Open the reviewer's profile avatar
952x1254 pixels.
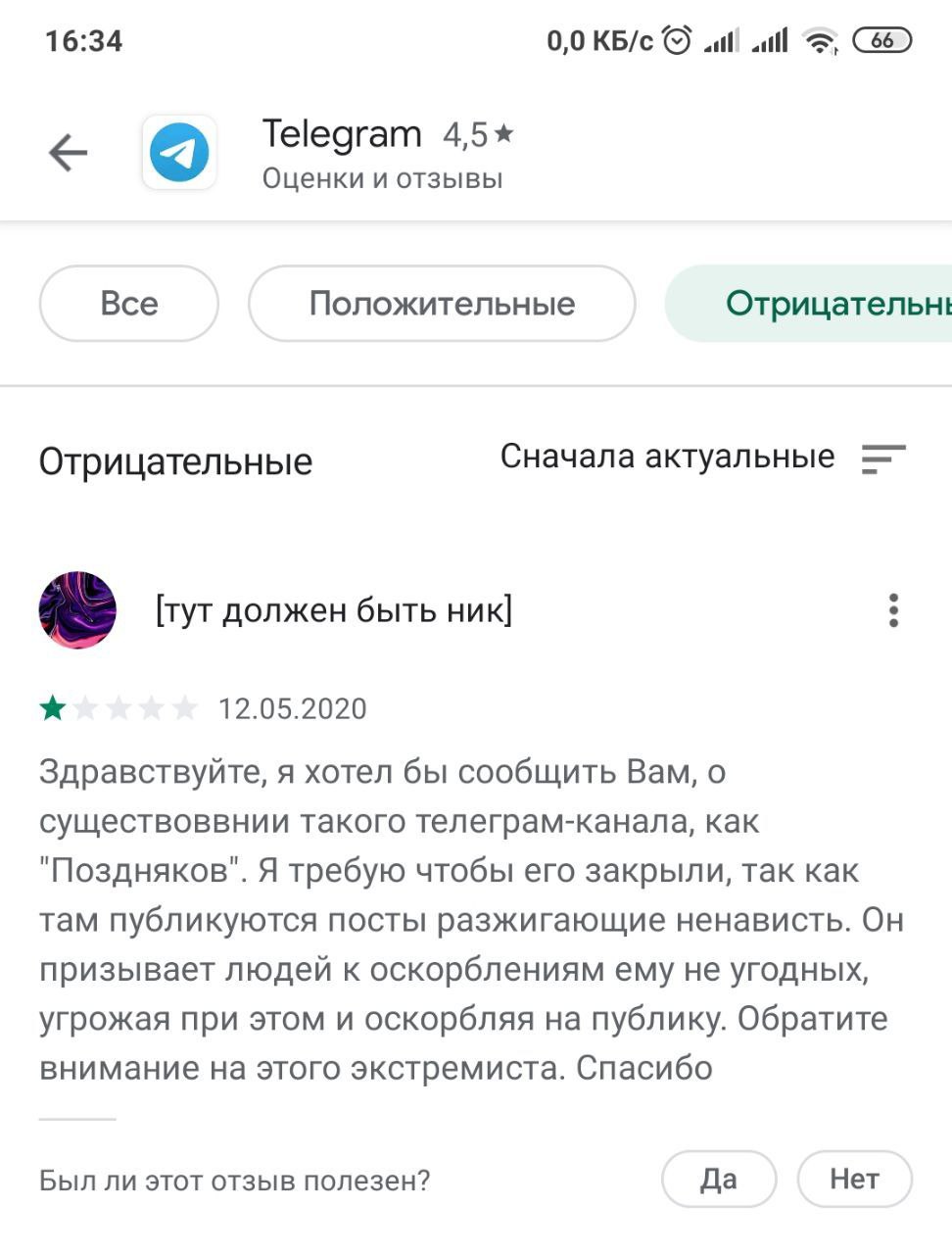click(77, 610)
